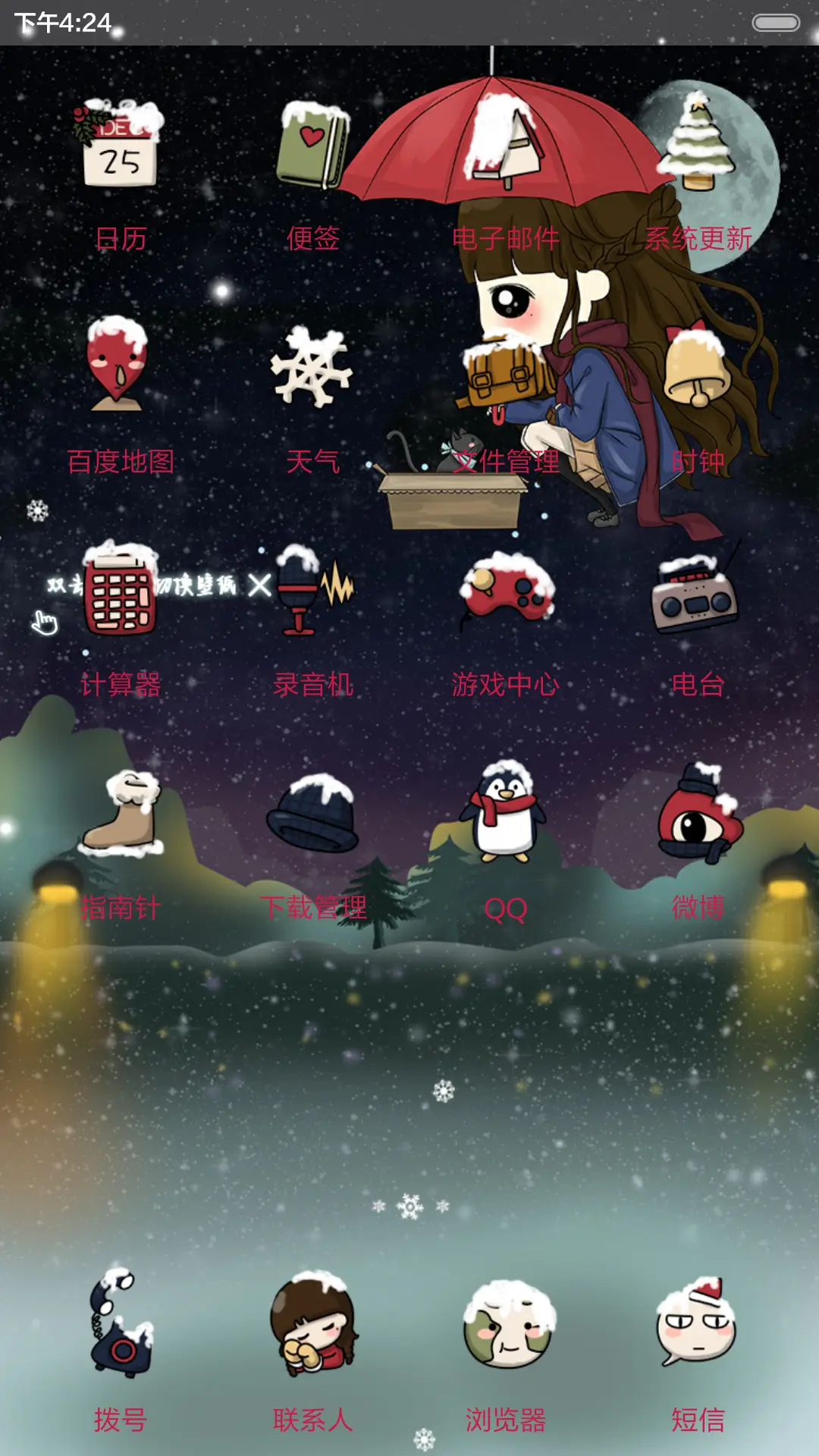Open the 日历 Calendar app
This screenshot has width=819, height=1456.
118,144
